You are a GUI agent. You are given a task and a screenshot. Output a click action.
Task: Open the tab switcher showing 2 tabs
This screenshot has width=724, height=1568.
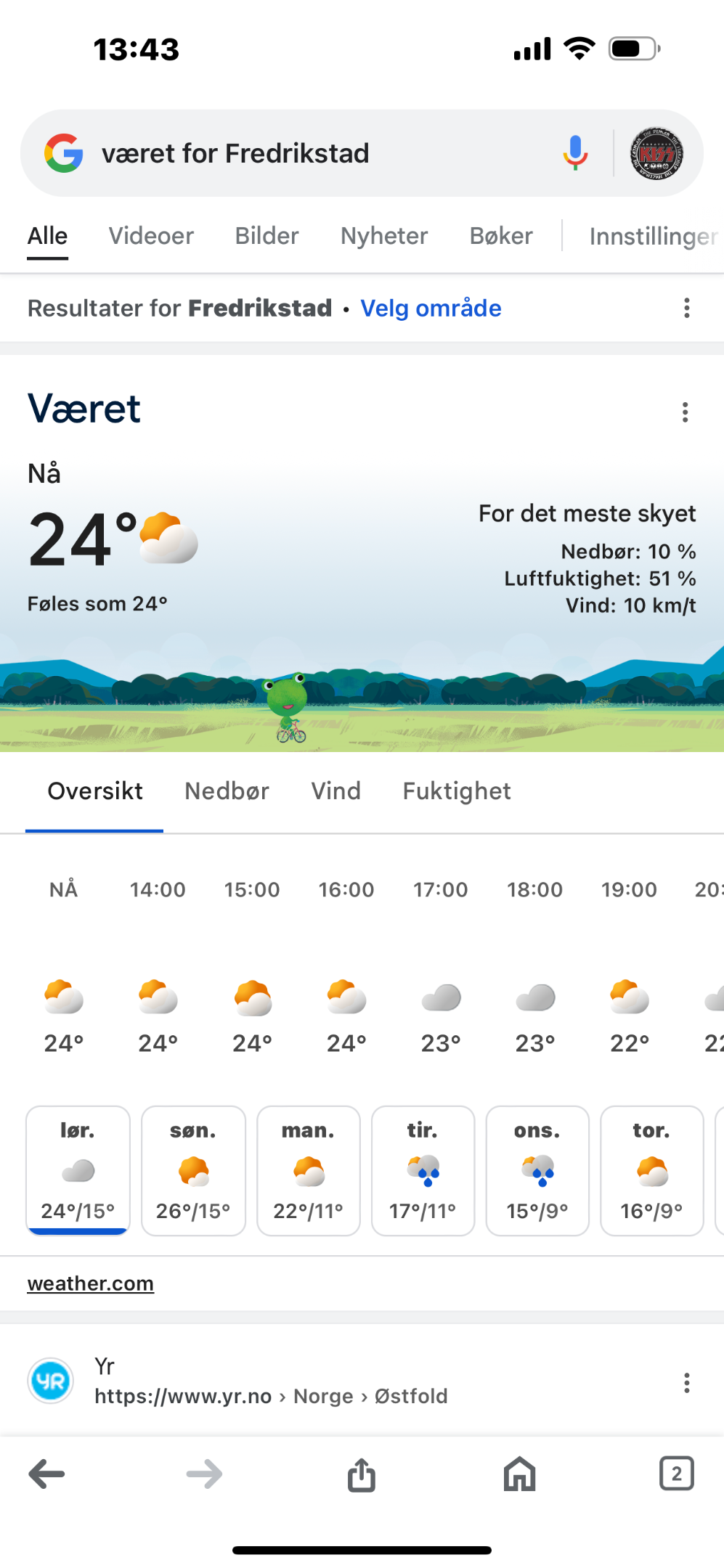(x=676, y=1474)
